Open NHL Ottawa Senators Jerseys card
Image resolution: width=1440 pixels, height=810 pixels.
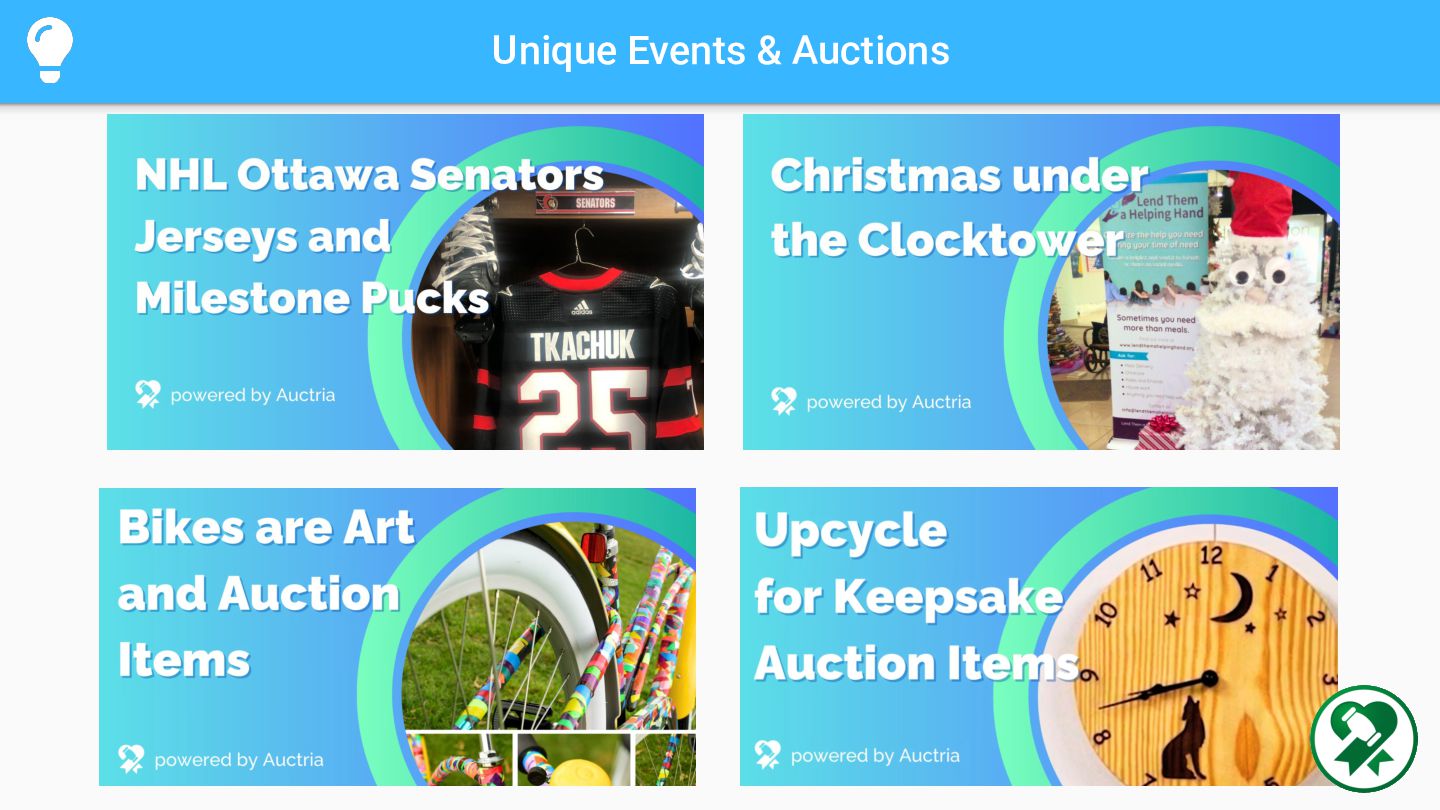[x=405, y=282]
